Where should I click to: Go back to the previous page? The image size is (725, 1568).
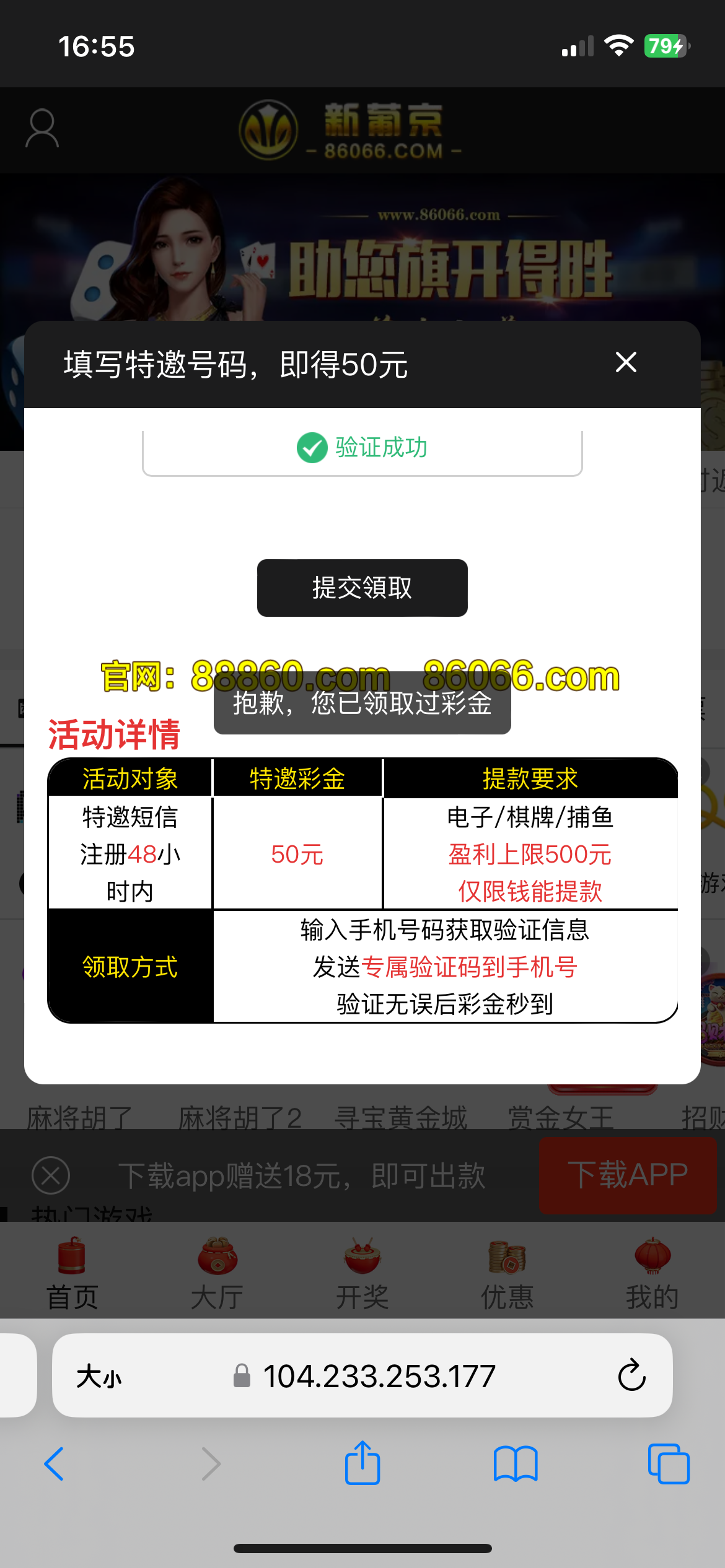coord(55,1463)
